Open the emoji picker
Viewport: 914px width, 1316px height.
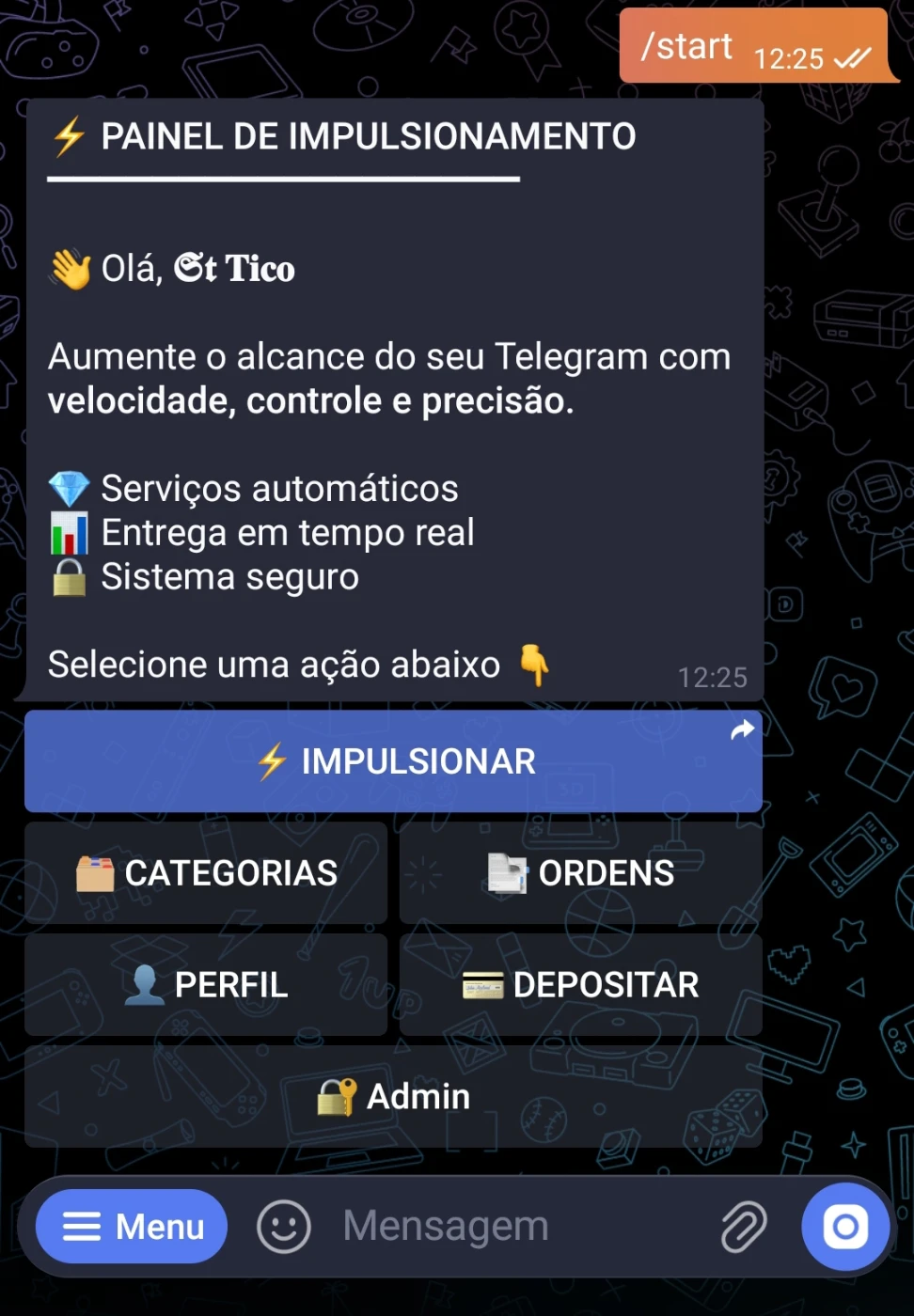tap(284, 1227)
